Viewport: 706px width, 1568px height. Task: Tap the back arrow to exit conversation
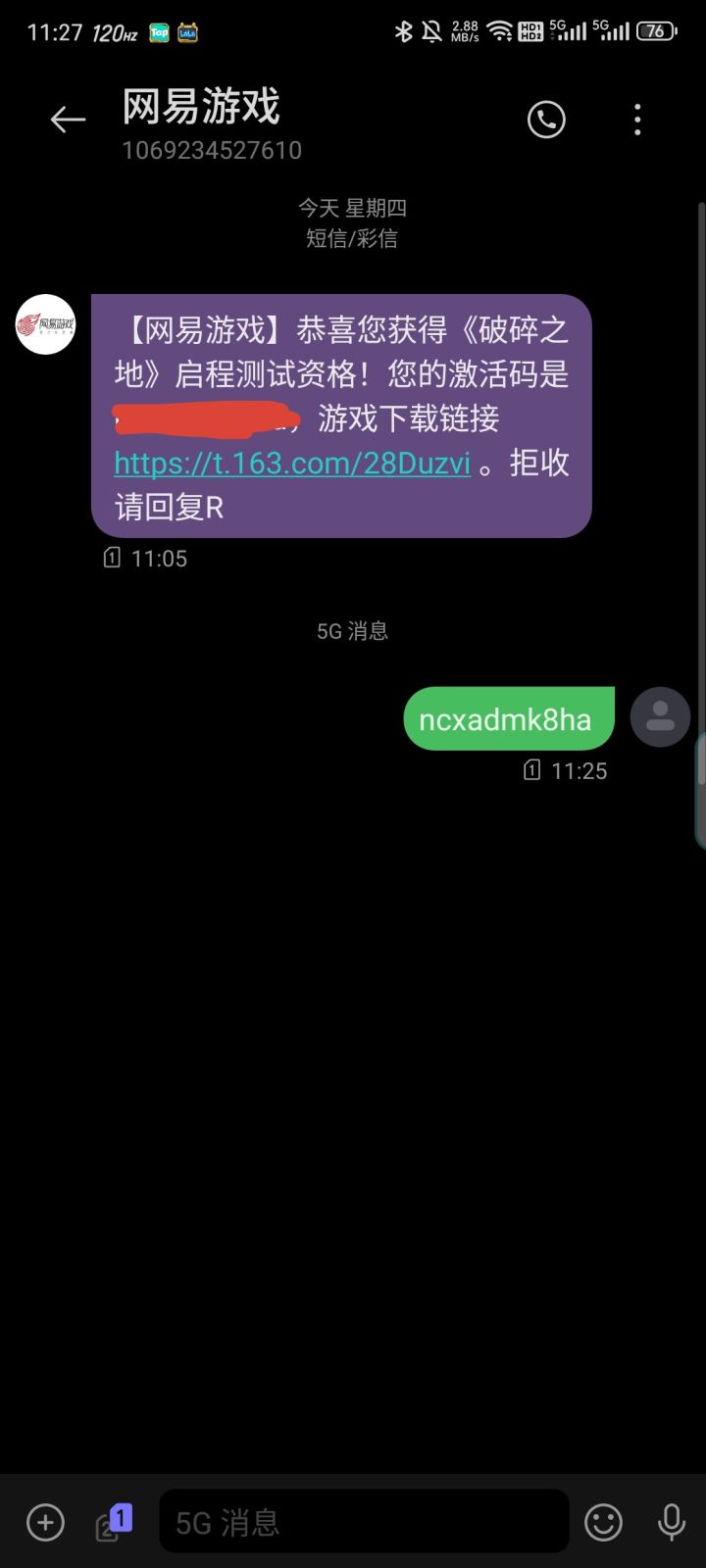pos(67,119)
